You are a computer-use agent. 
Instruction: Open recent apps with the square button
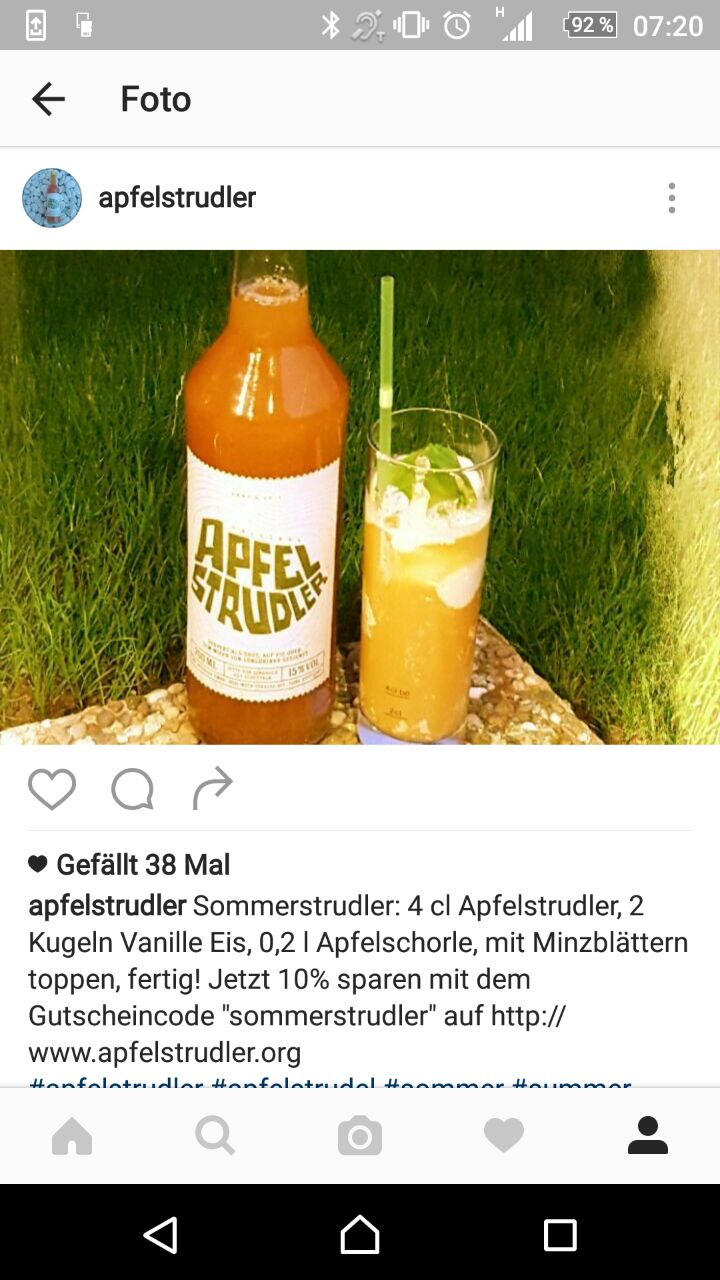[560, 1234]
